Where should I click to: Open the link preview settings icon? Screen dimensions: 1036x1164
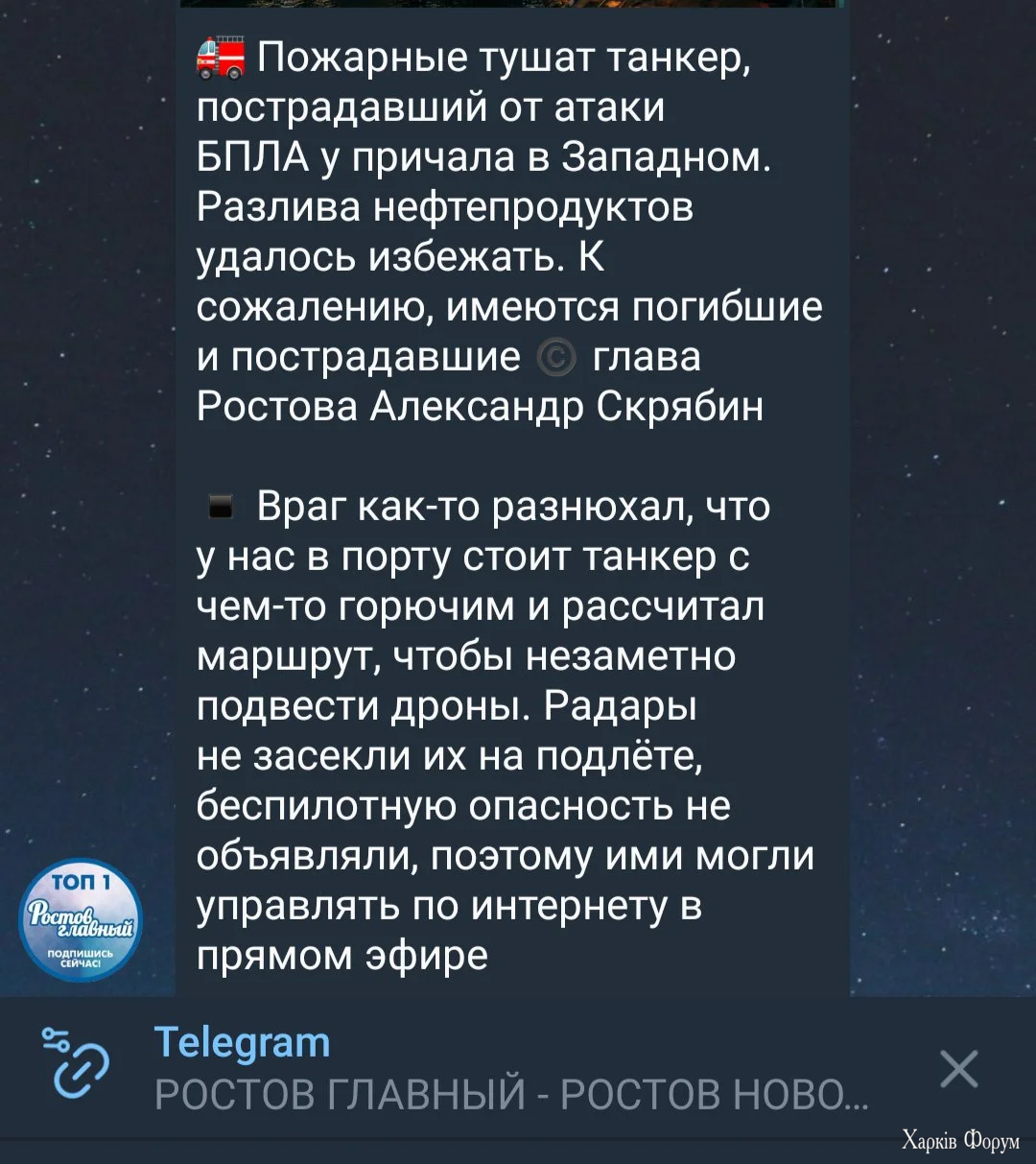coord(77,1065)
